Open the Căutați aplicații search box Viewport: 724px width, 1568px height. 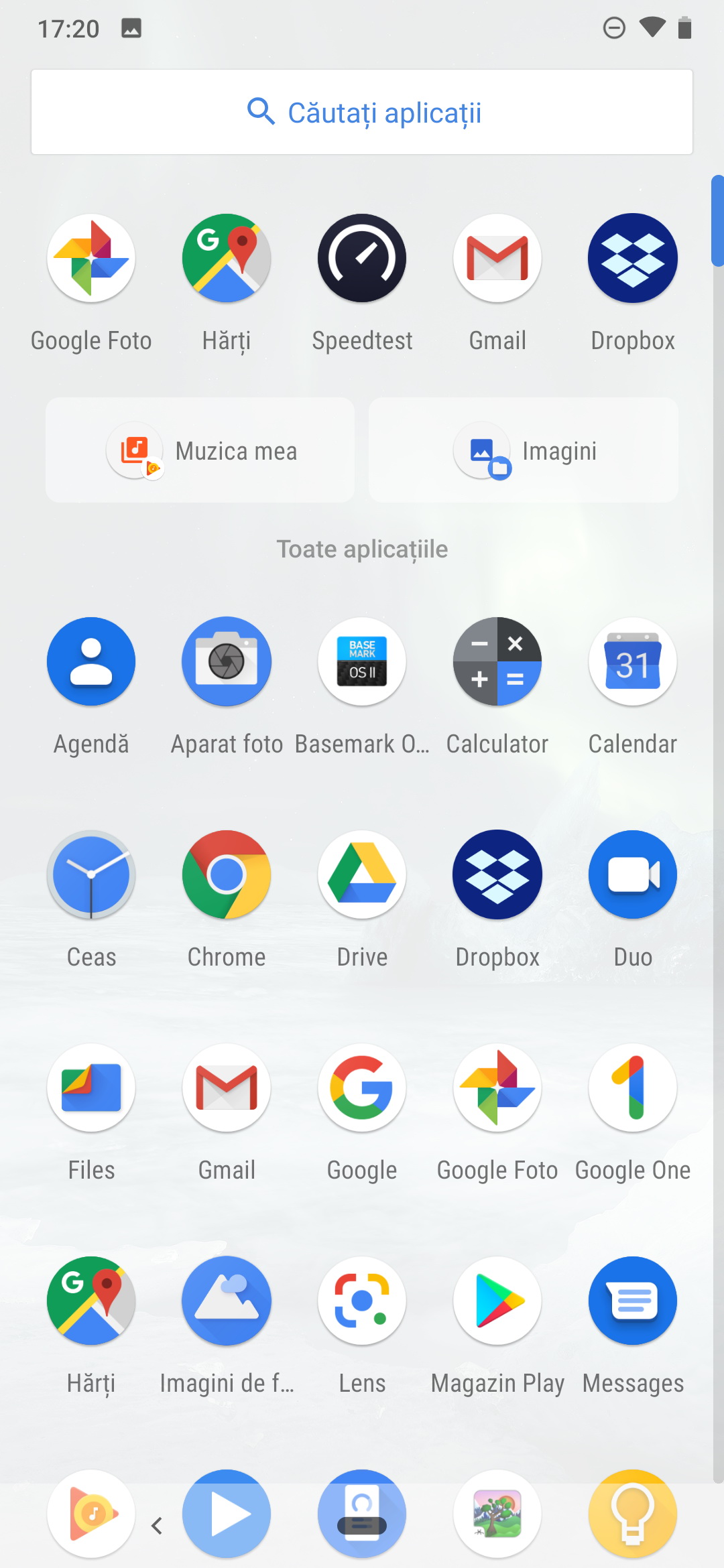(x=362, y=112)
